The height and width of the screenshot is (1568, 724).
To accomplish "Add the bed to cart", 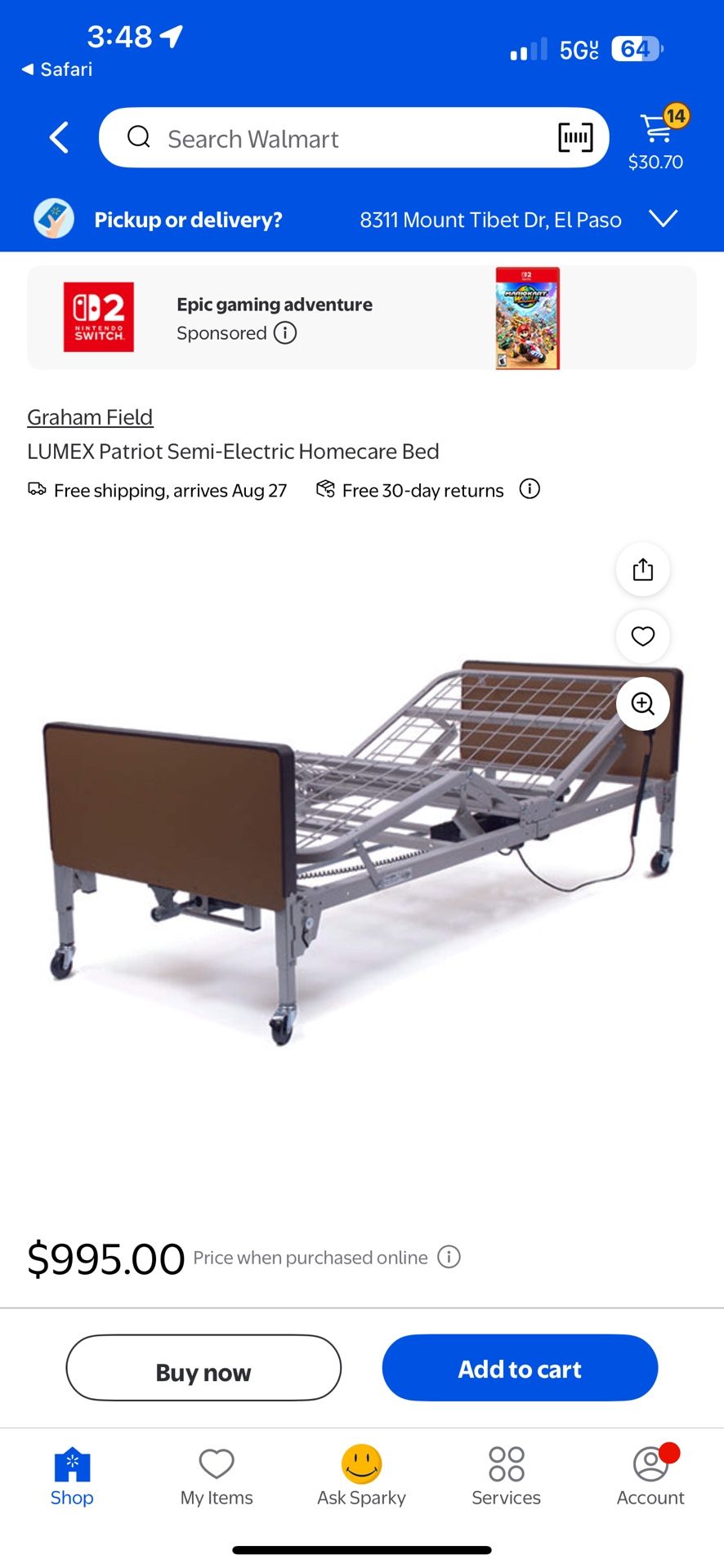I will click(x=520, y=1368).
